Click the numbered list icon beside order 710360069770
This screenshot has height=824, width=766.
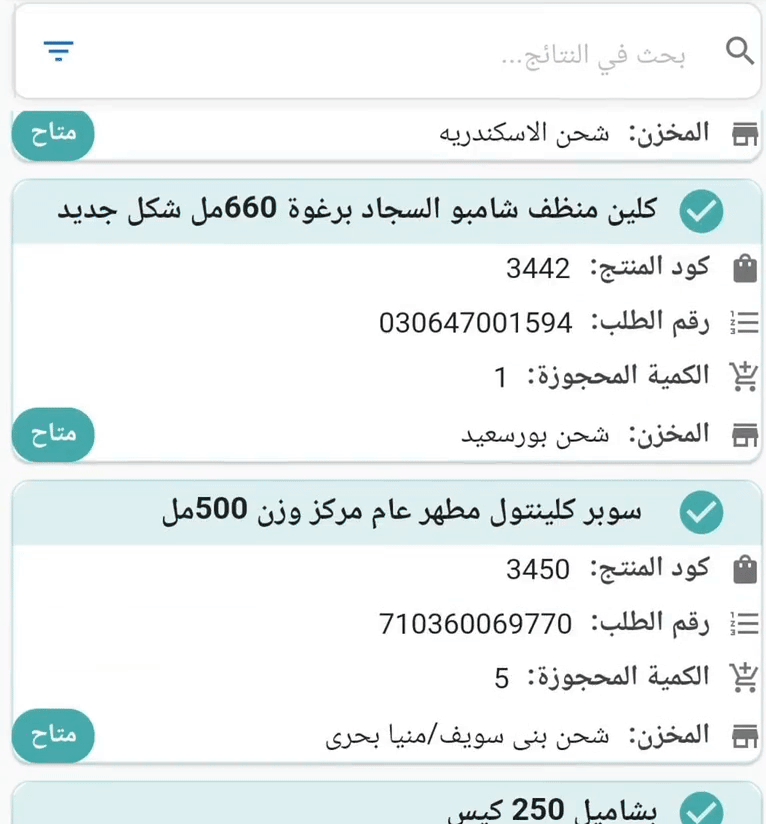(x=744, y=621)
